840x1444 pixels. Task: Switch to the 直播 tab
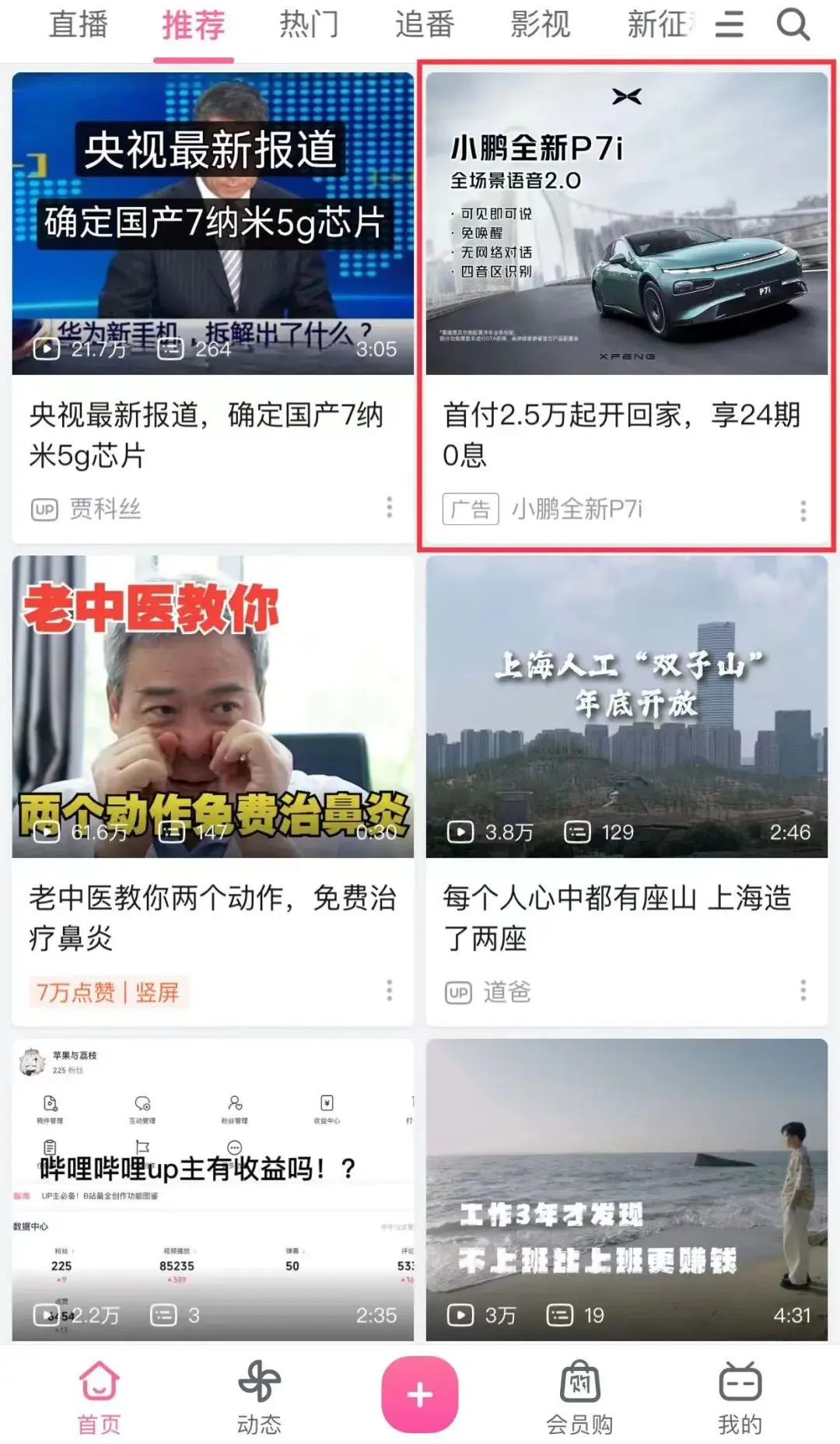tap(78, 25)
